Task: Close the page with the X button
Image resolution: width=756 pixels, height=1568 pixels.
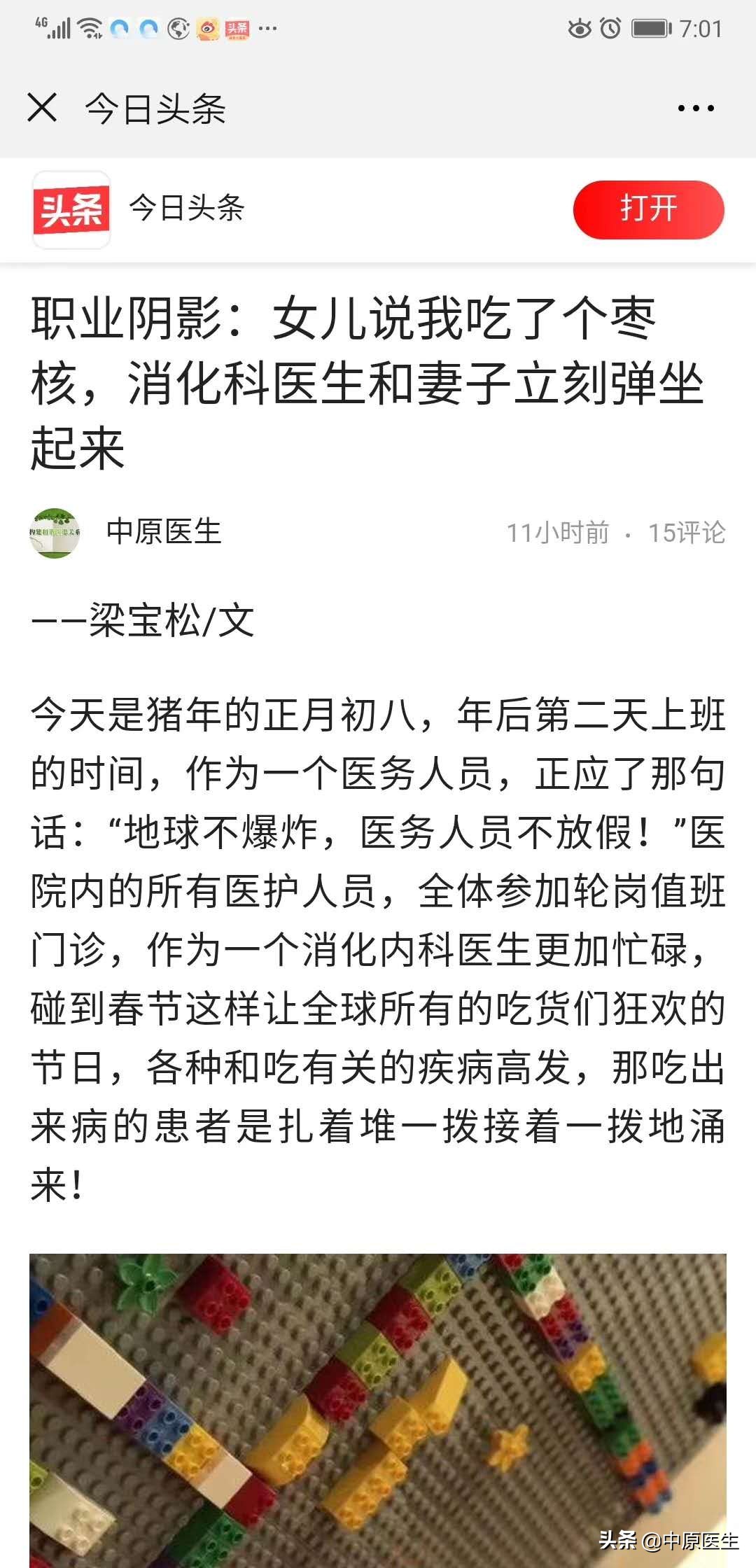Action: (x=43, y=106)
